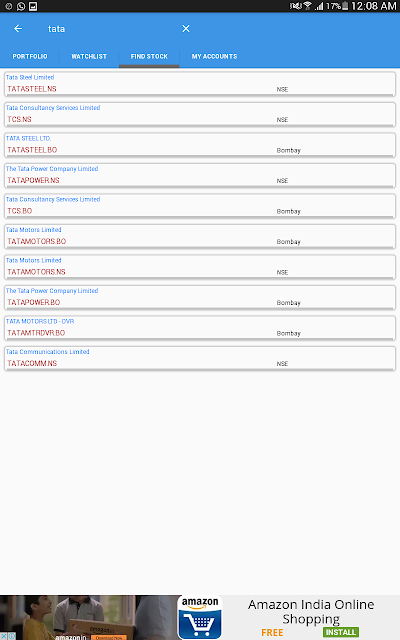This screenshot has width=400, height=640.
Task: Switch to the Watchlist tab
Action: point(89,56)
